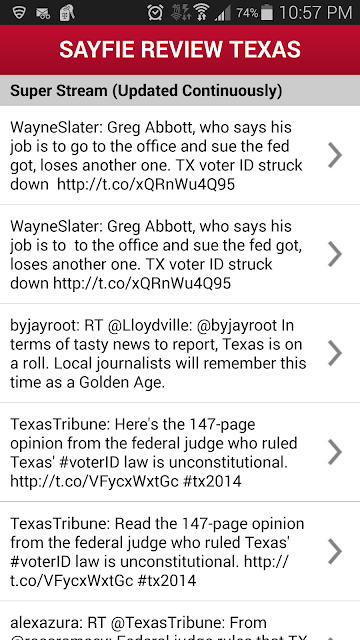Open alexazura retweet of TexasTribune
Screen dimensions: 360x640
click(x=180, y=621)
